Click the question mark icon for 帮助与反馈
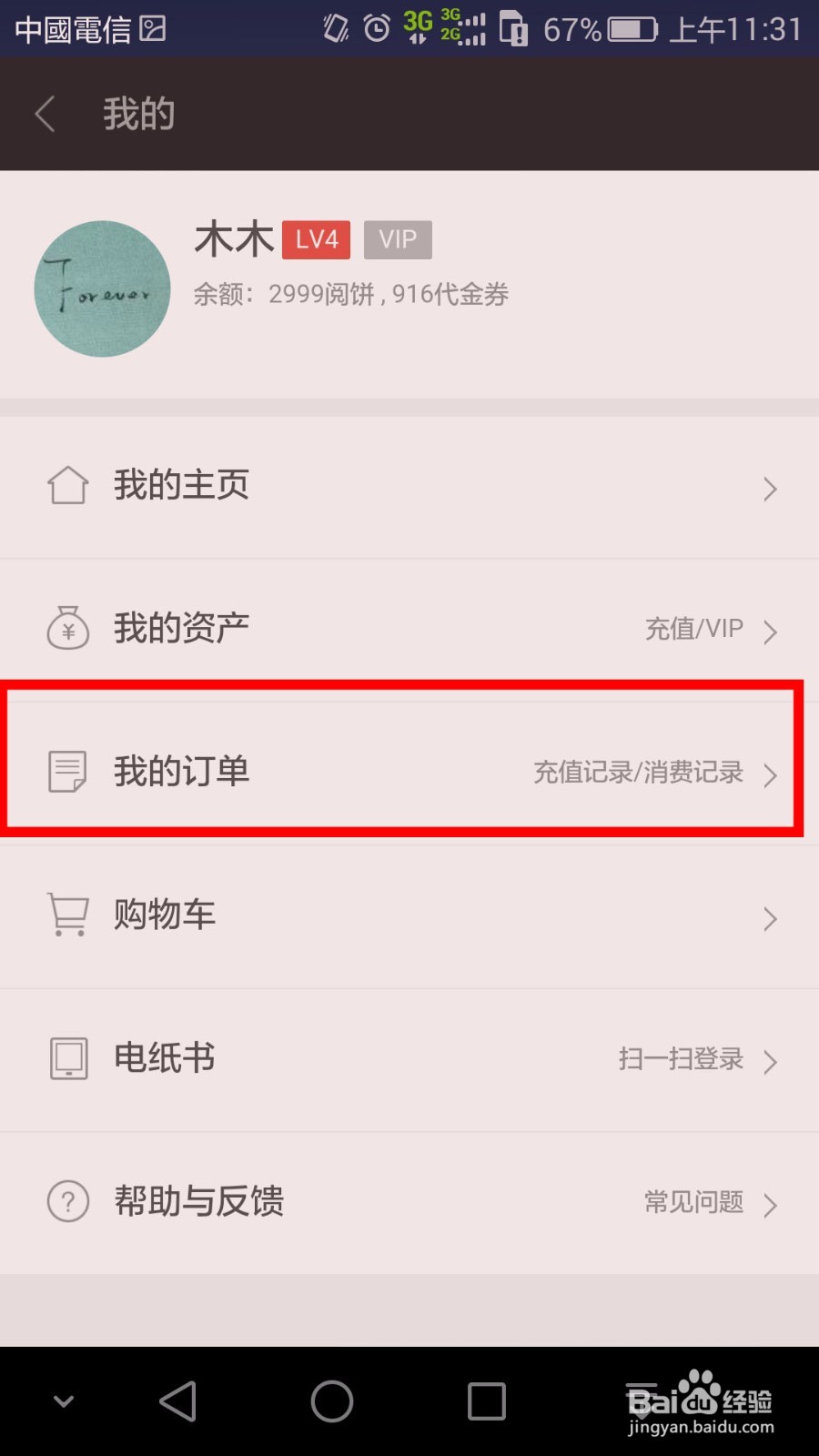Viewport: 819px width, 1456px height. point(67,1200)
